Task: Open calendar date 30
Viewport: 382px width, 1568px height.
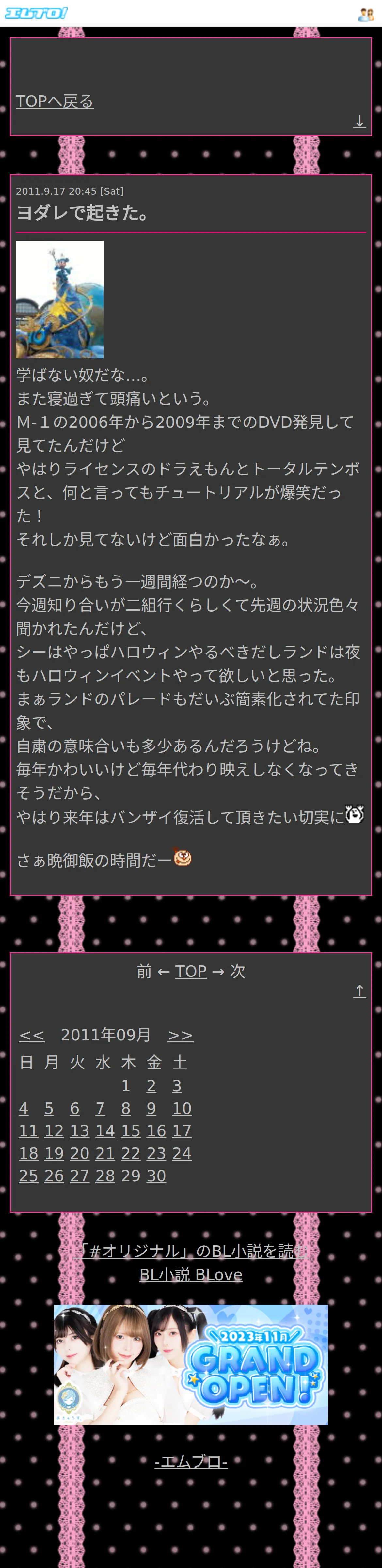Action: (x=156, y=1176)
